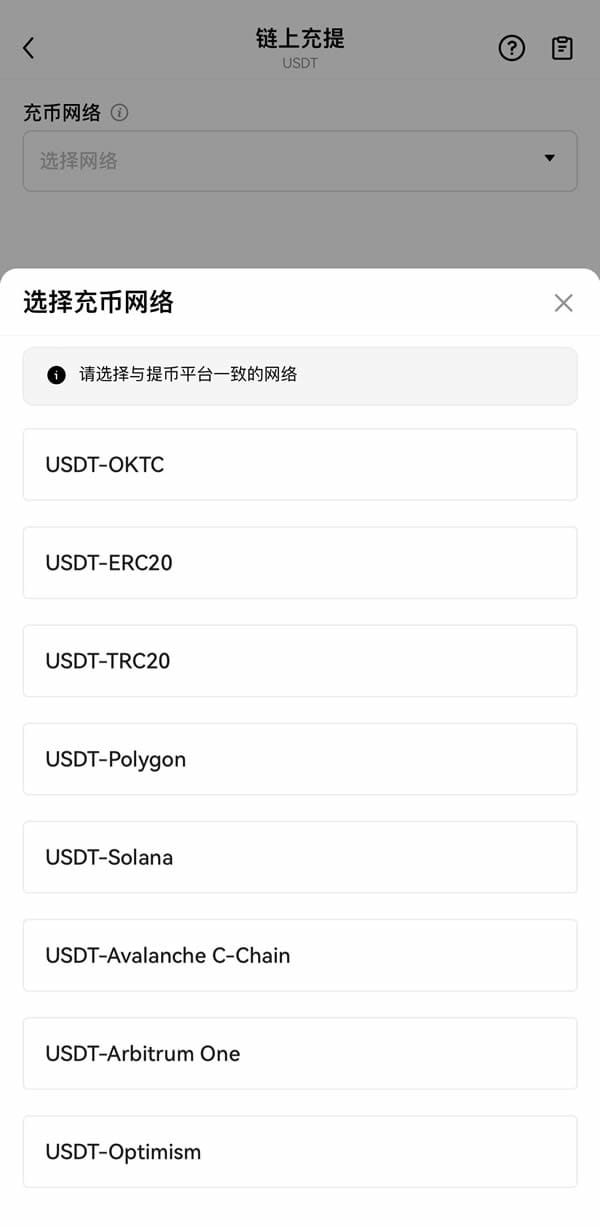Viewport: 600px width, 1227px height.
Task: Close the 选择充币网络 sheet
Action: tap(563, 303)
